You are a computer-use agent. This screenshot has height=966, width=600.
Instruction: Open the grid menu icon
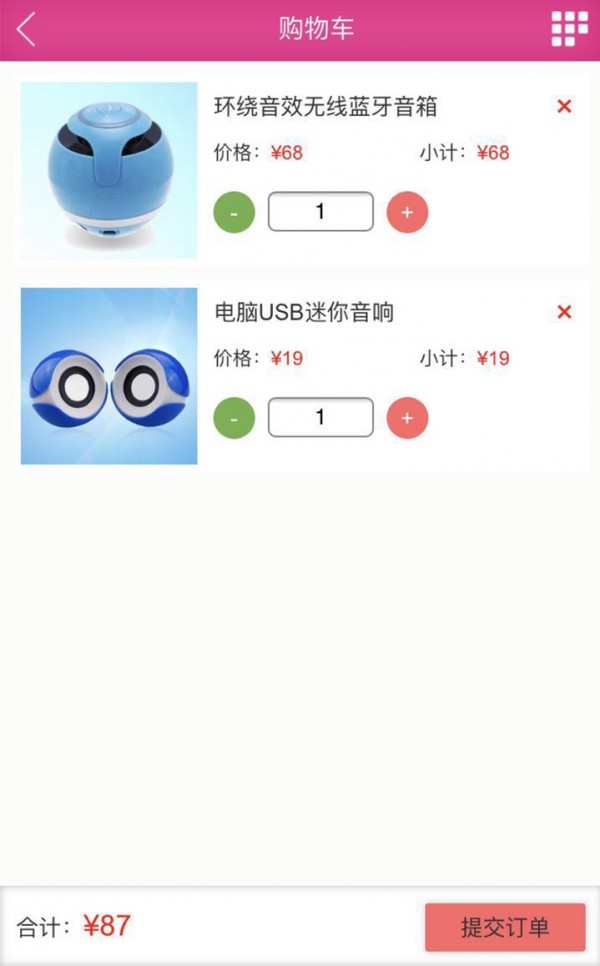pyautogui.click(x=569, y=29)
